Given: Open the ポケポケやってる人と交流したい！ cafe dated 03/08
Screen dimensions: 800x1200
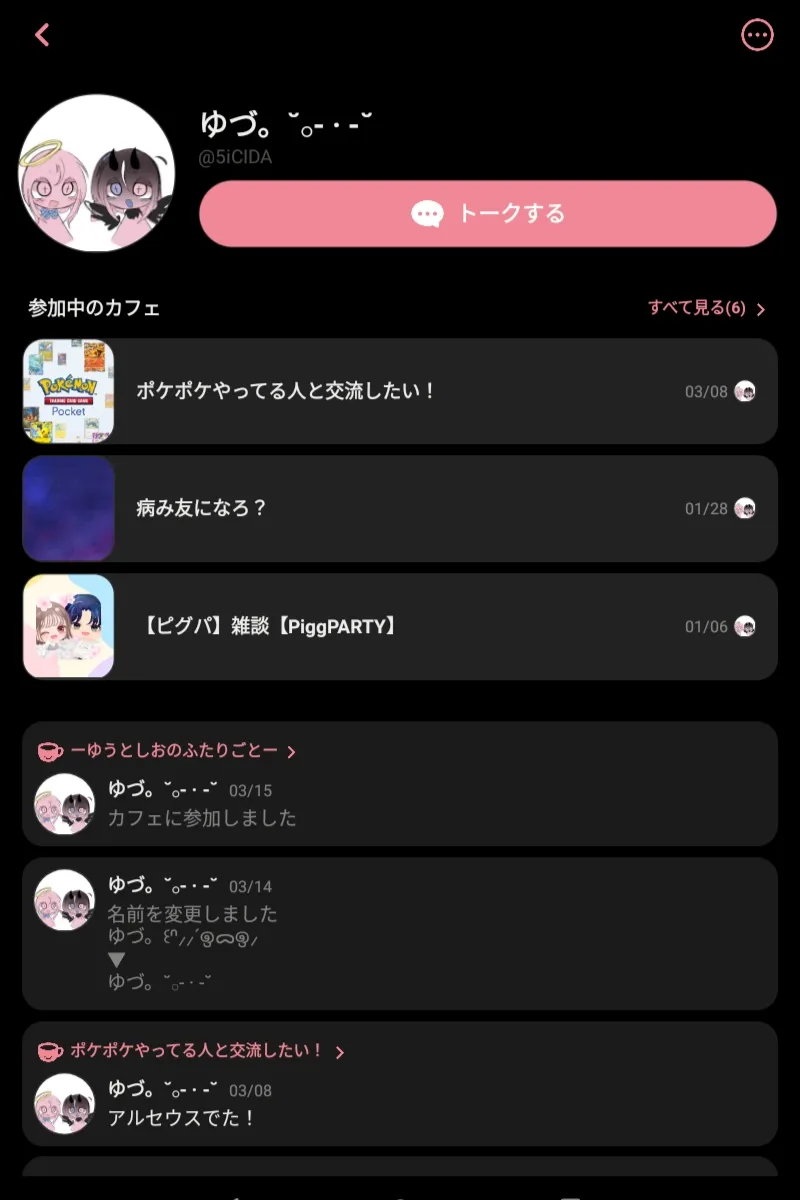Looking at the screenshot, I should (x=400, y=391).
